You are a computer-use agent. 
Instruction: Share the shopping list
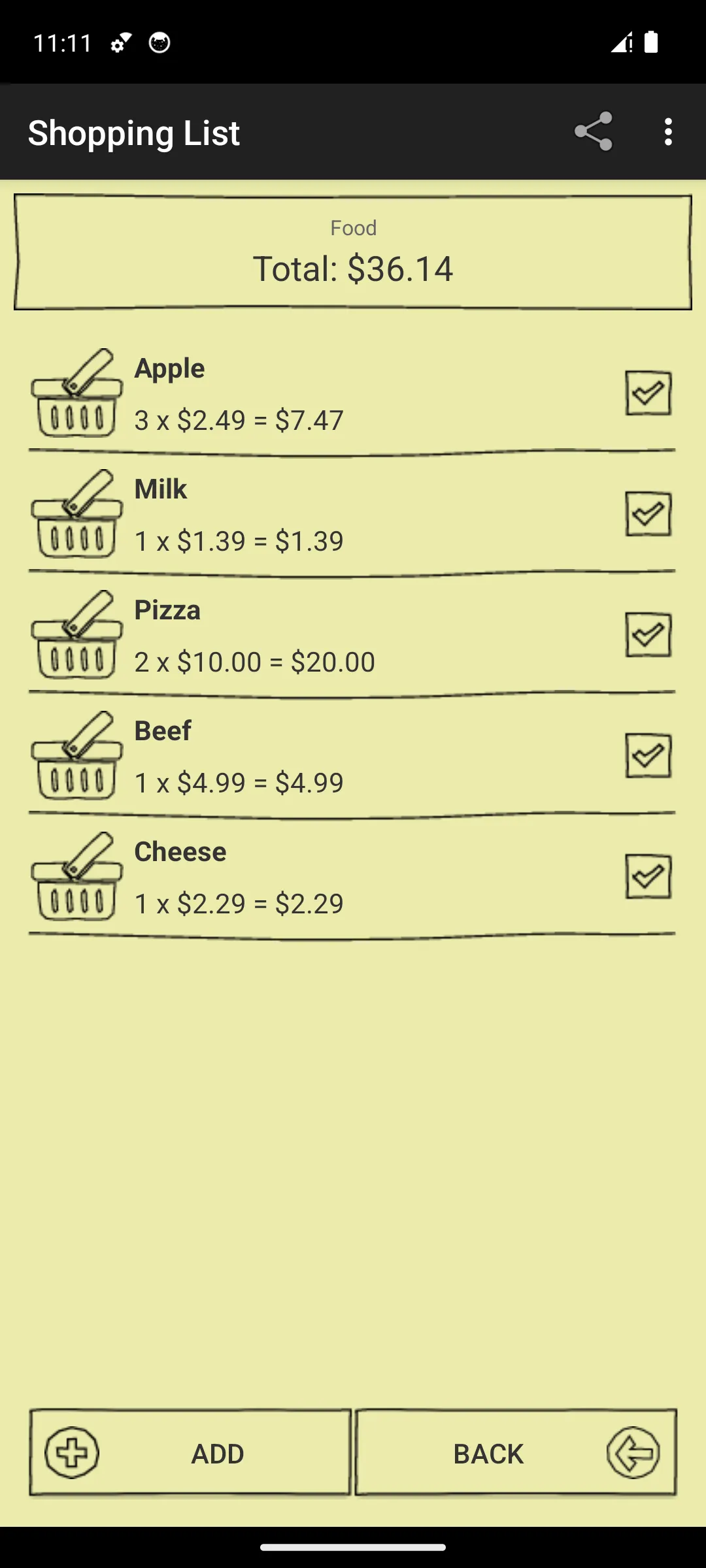(x=594, y=132)
